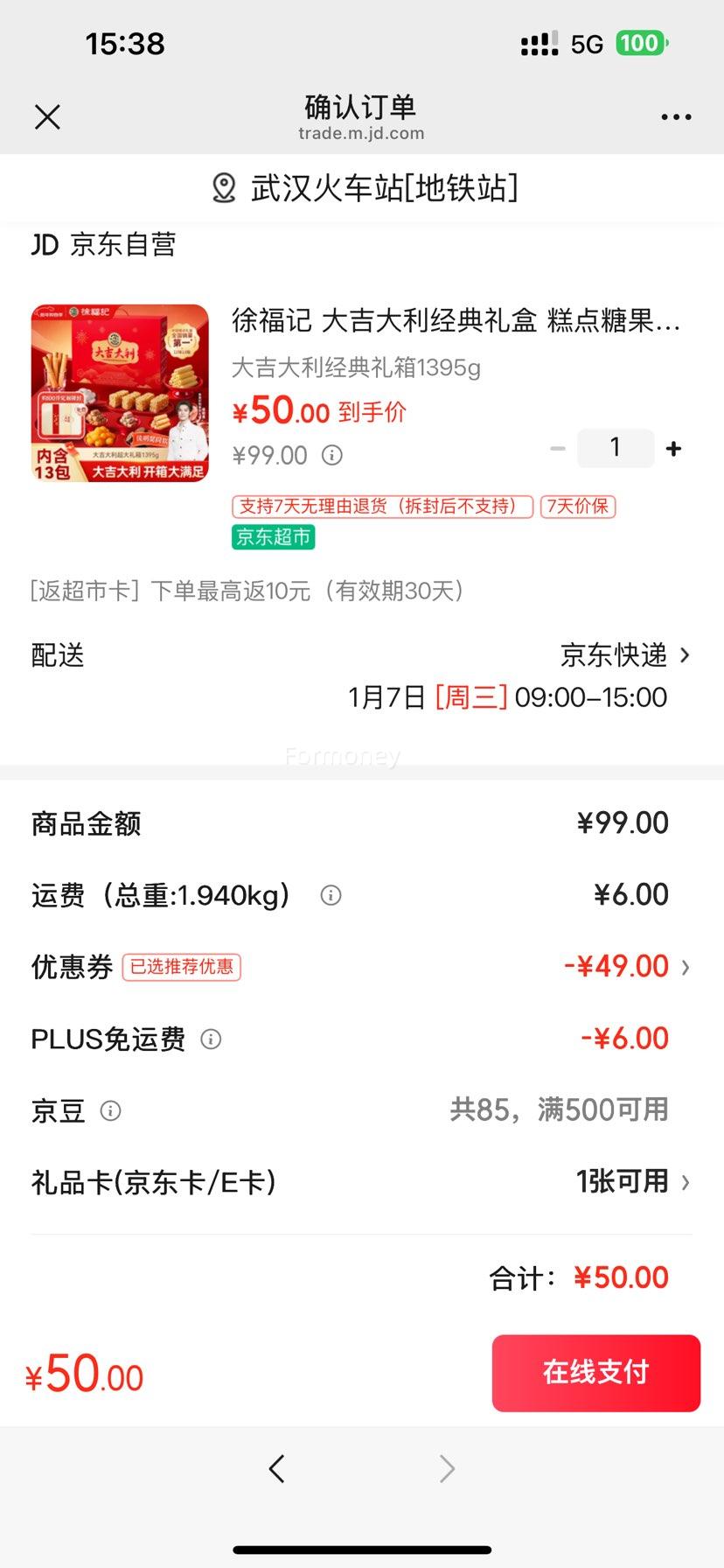Tap the info icon next to PLUS免运费
Screen dimensions: 724x1568
pos(209,1039)
